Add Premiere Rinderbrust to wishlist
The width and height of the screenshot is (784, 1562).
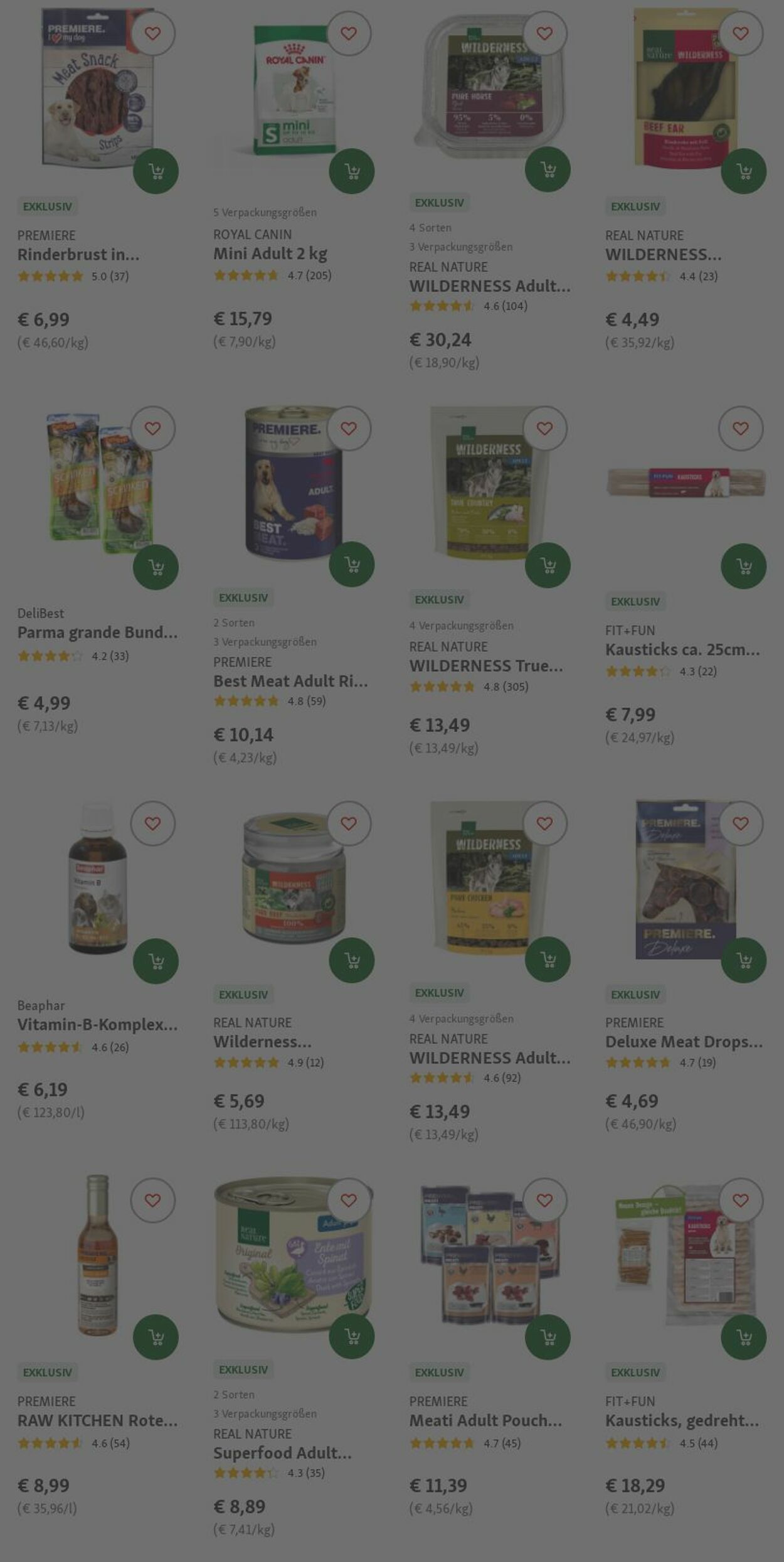coord(152,34)
